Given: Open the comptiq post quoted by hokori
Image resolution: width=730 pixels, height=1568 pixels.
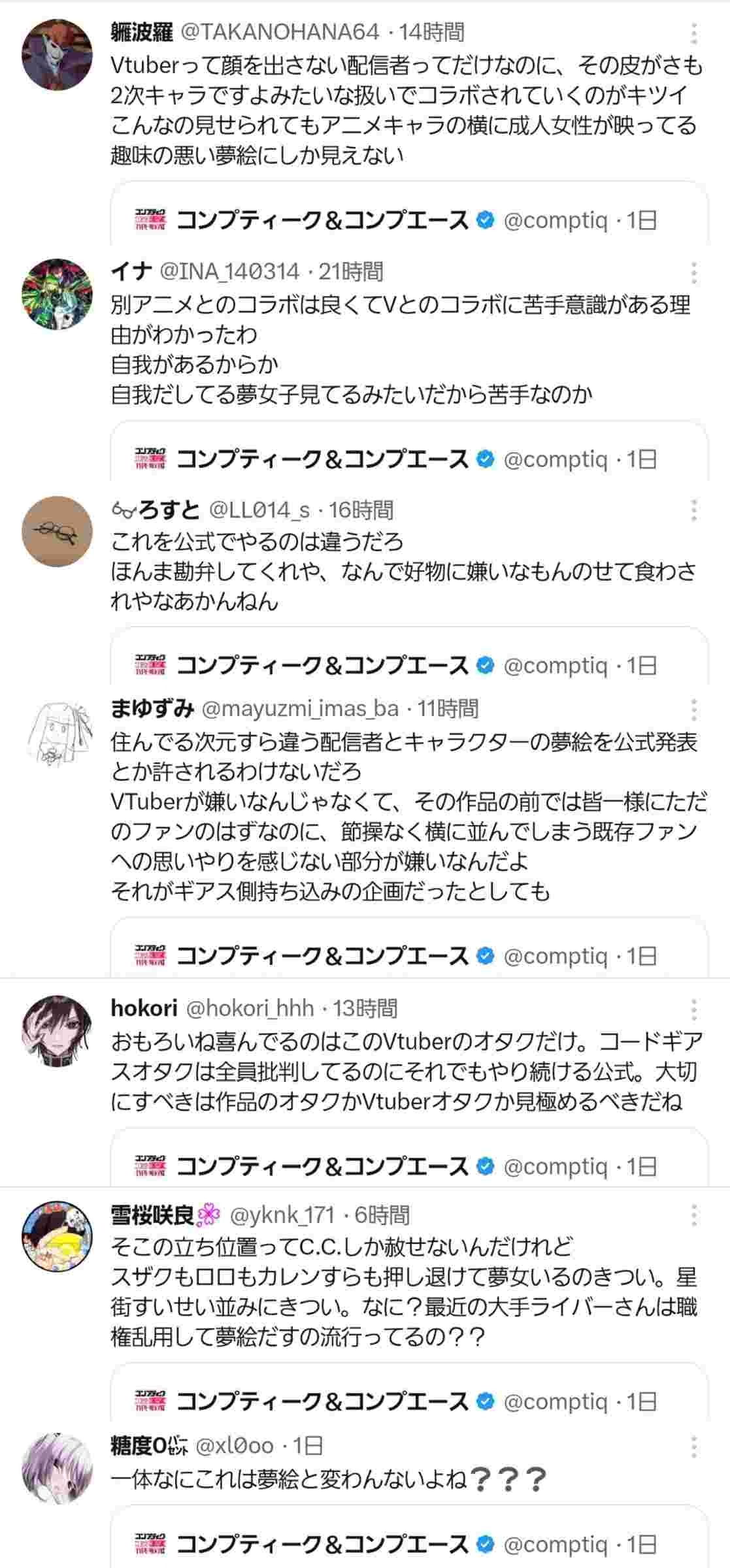Looking at the screenshot, I should pos(409,1166).
